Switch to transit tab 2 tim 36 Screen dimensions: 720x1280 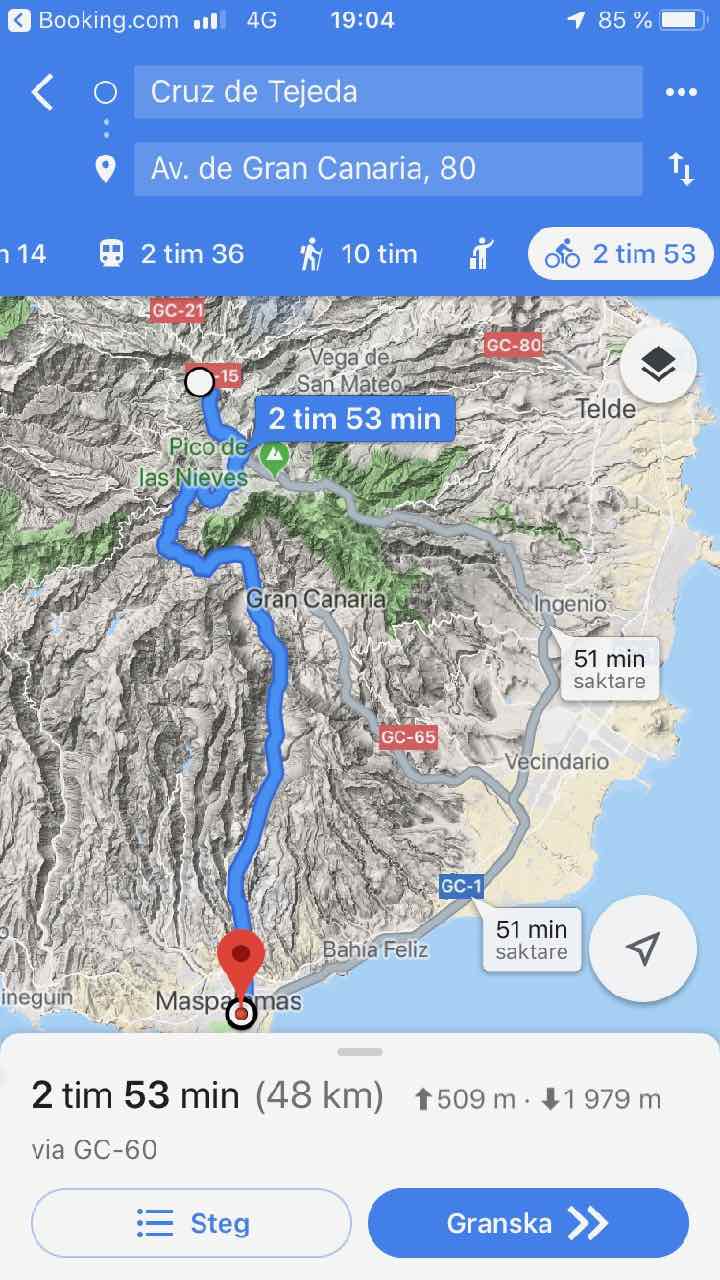(172, 254)
